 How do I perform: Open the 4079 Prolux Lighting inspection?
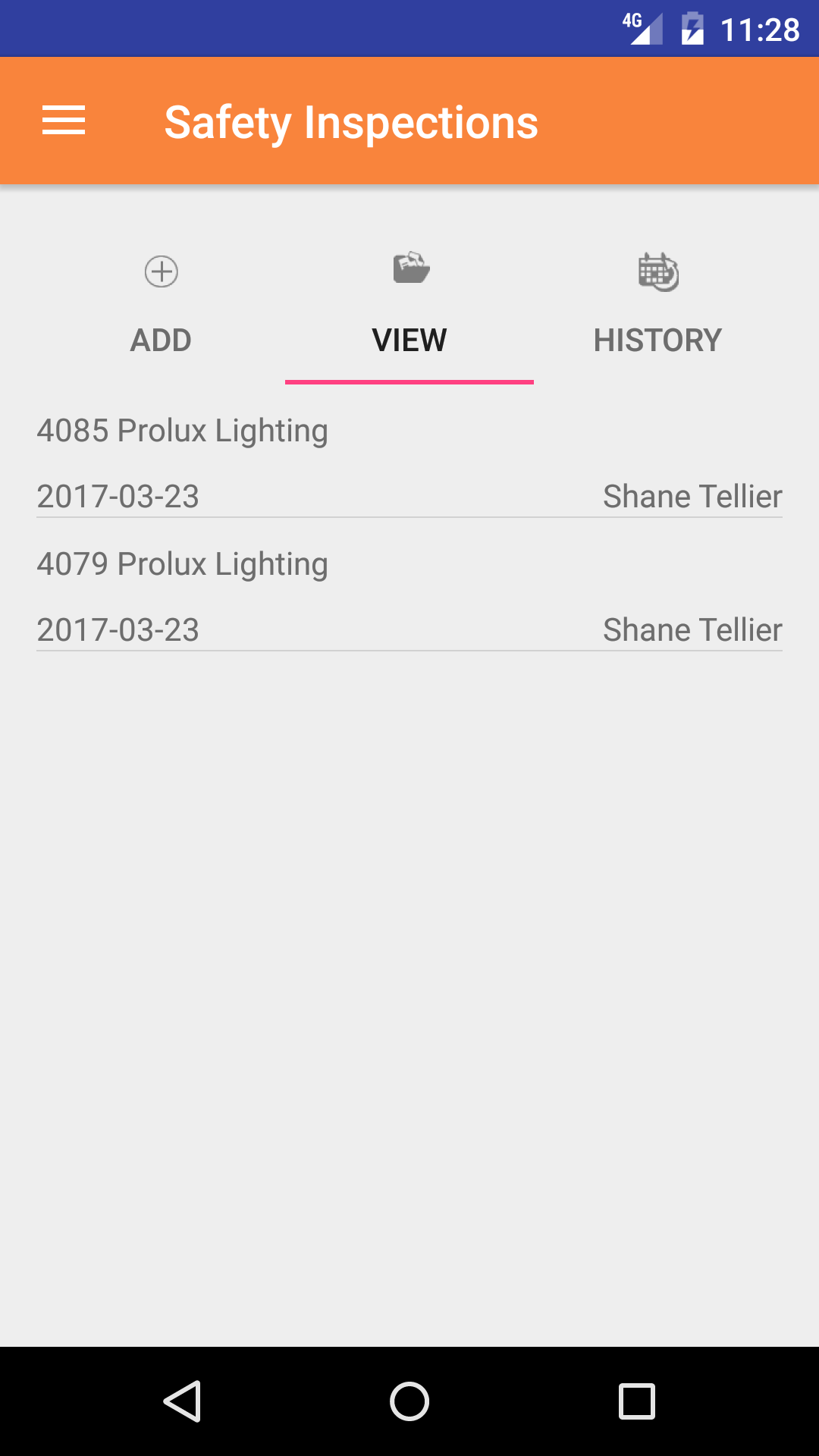tap(409, 596)
